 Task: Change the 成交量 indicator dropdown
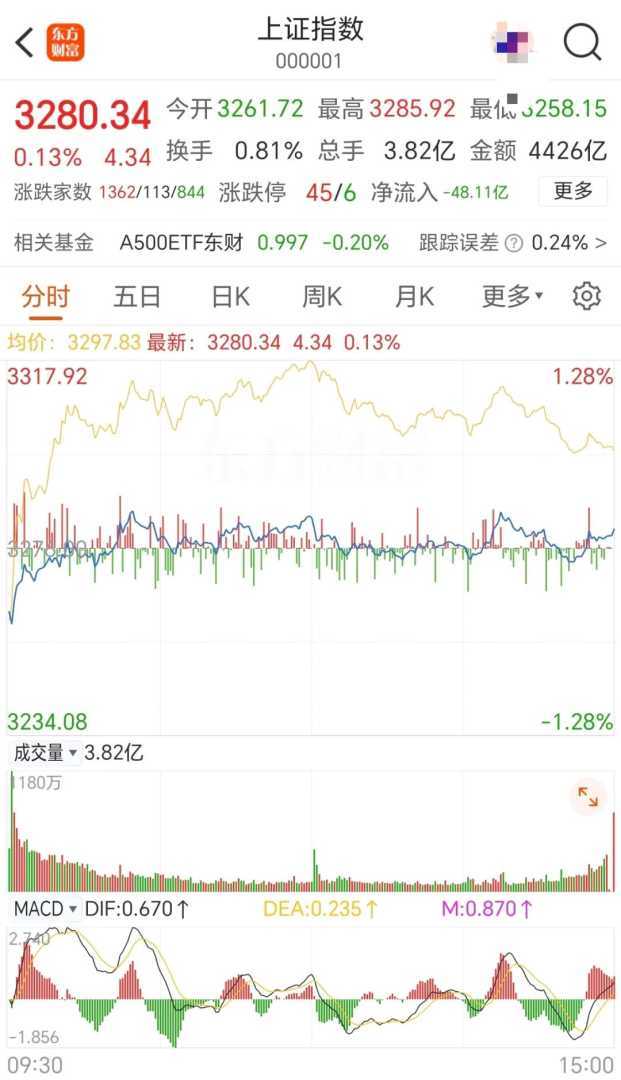pyautogui.click(x=45, y=753)
